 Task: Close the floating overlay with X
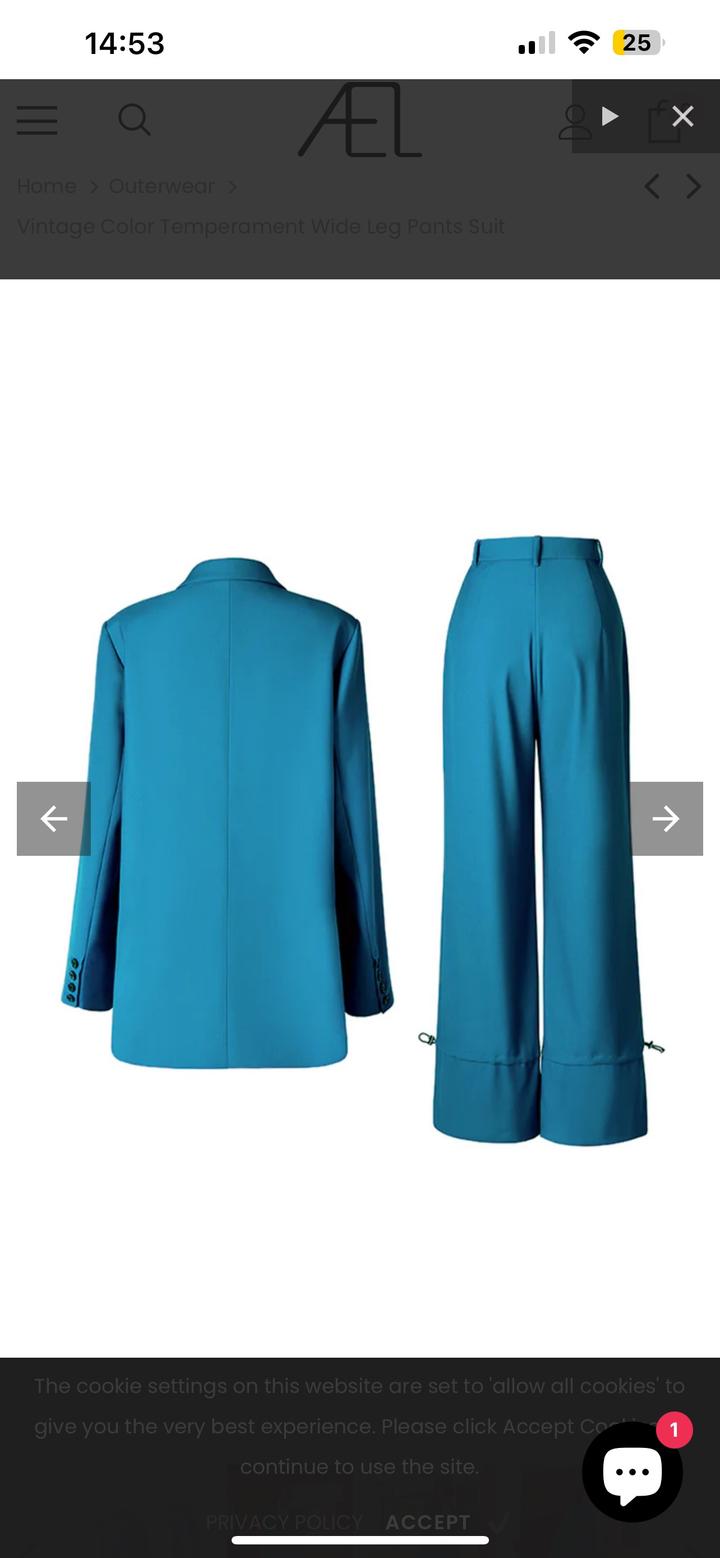683,117
